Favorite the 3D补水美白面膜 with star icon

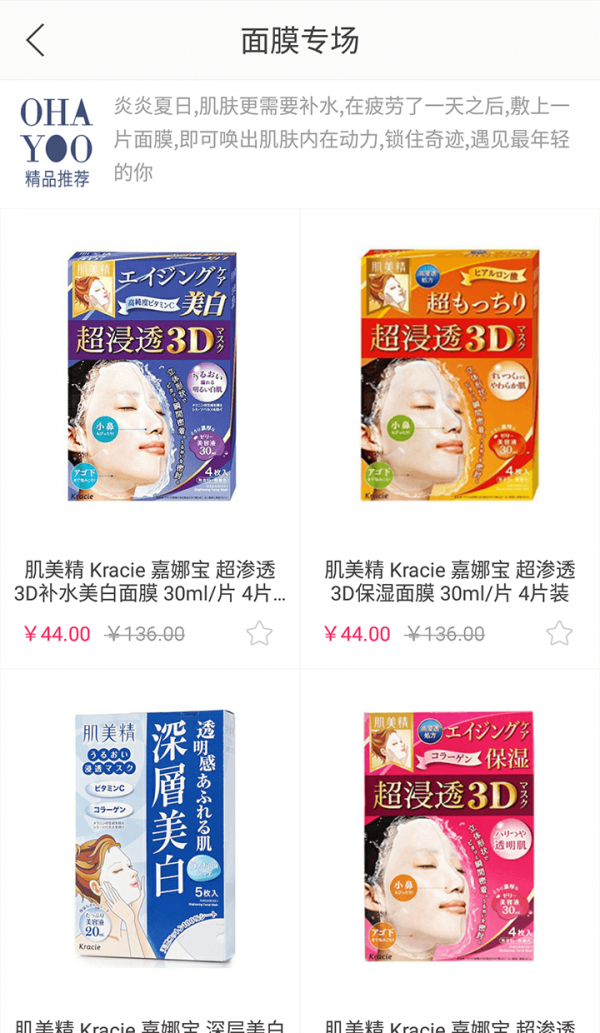pyautogui.click(x=259, y=633)
